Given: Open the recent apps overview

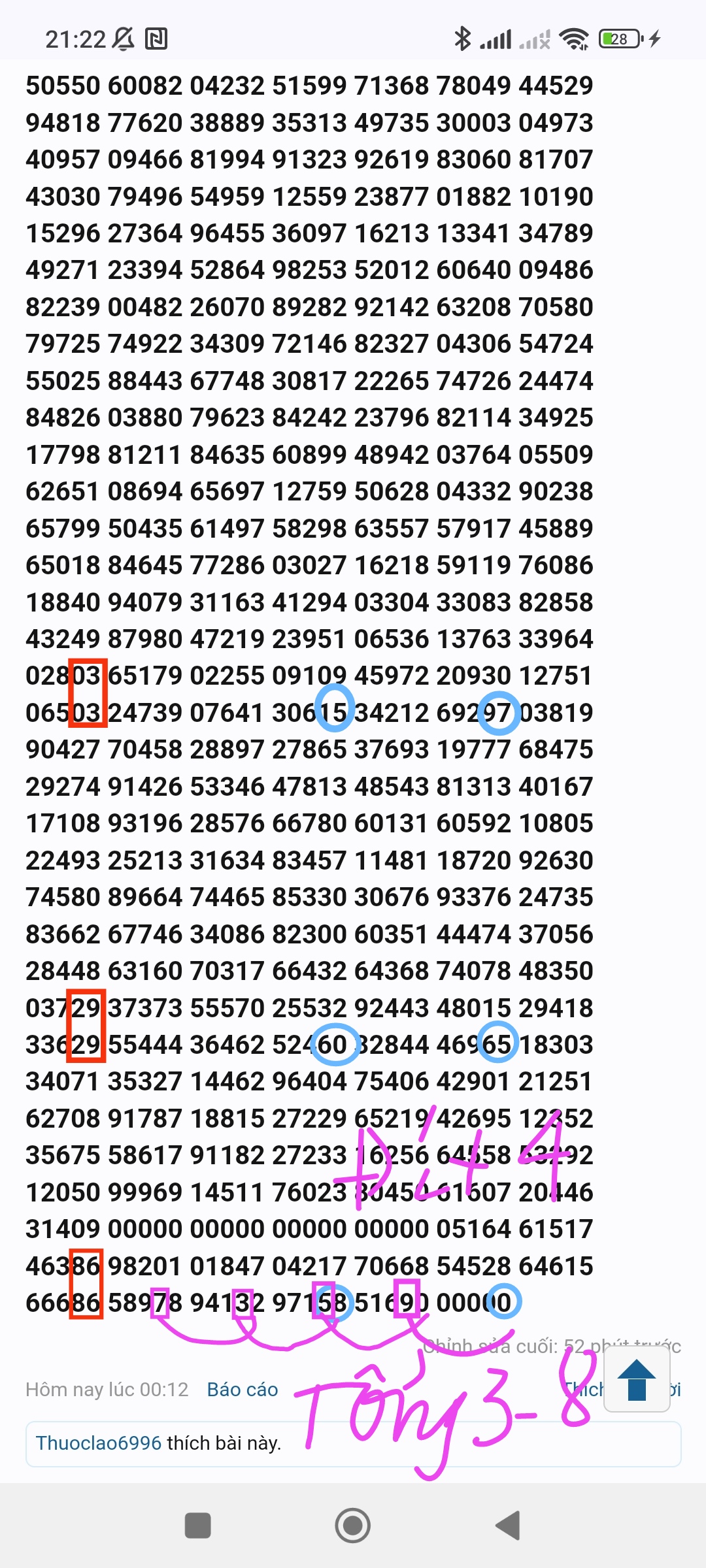Looking at the screenshot, I should coord(198,1526).
